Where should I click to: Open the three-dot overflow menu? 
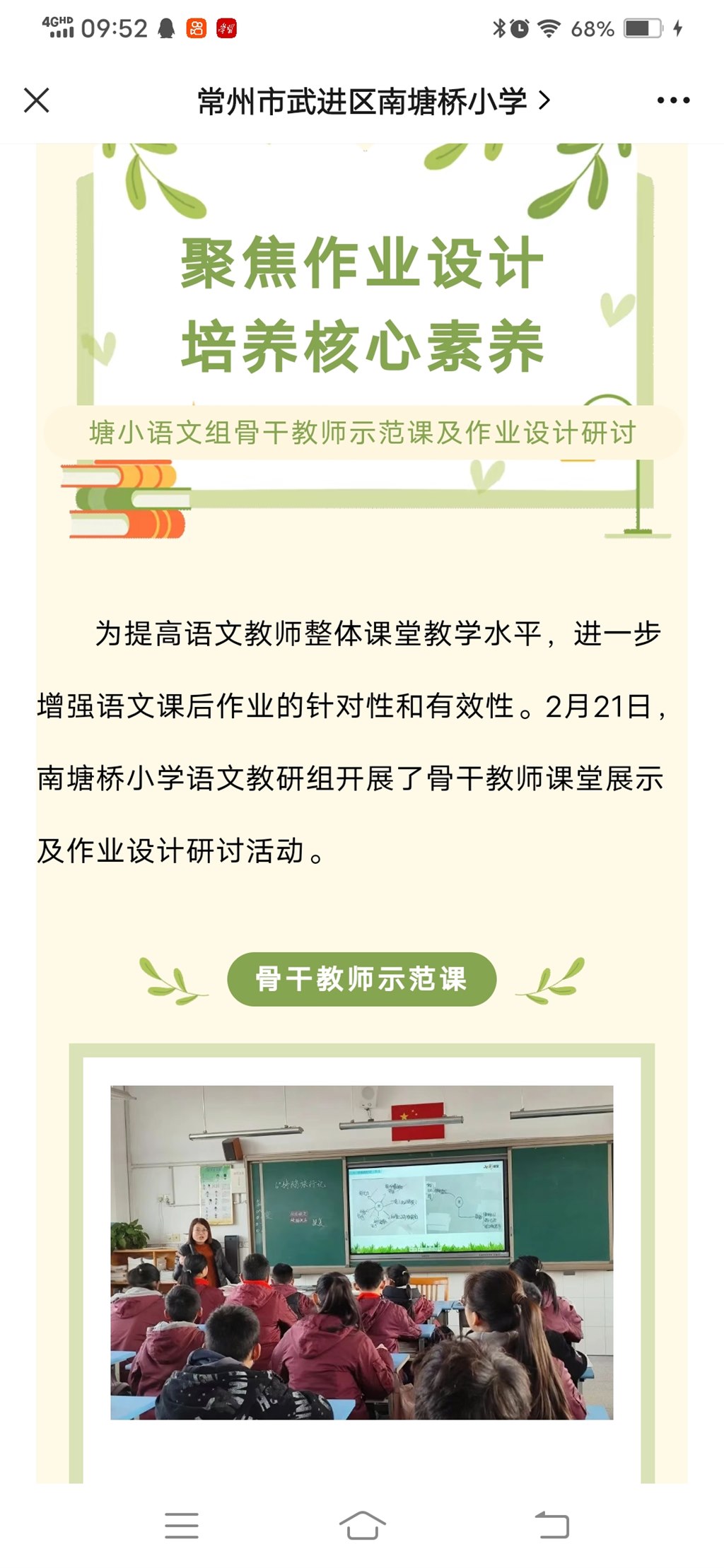point(672,100)
